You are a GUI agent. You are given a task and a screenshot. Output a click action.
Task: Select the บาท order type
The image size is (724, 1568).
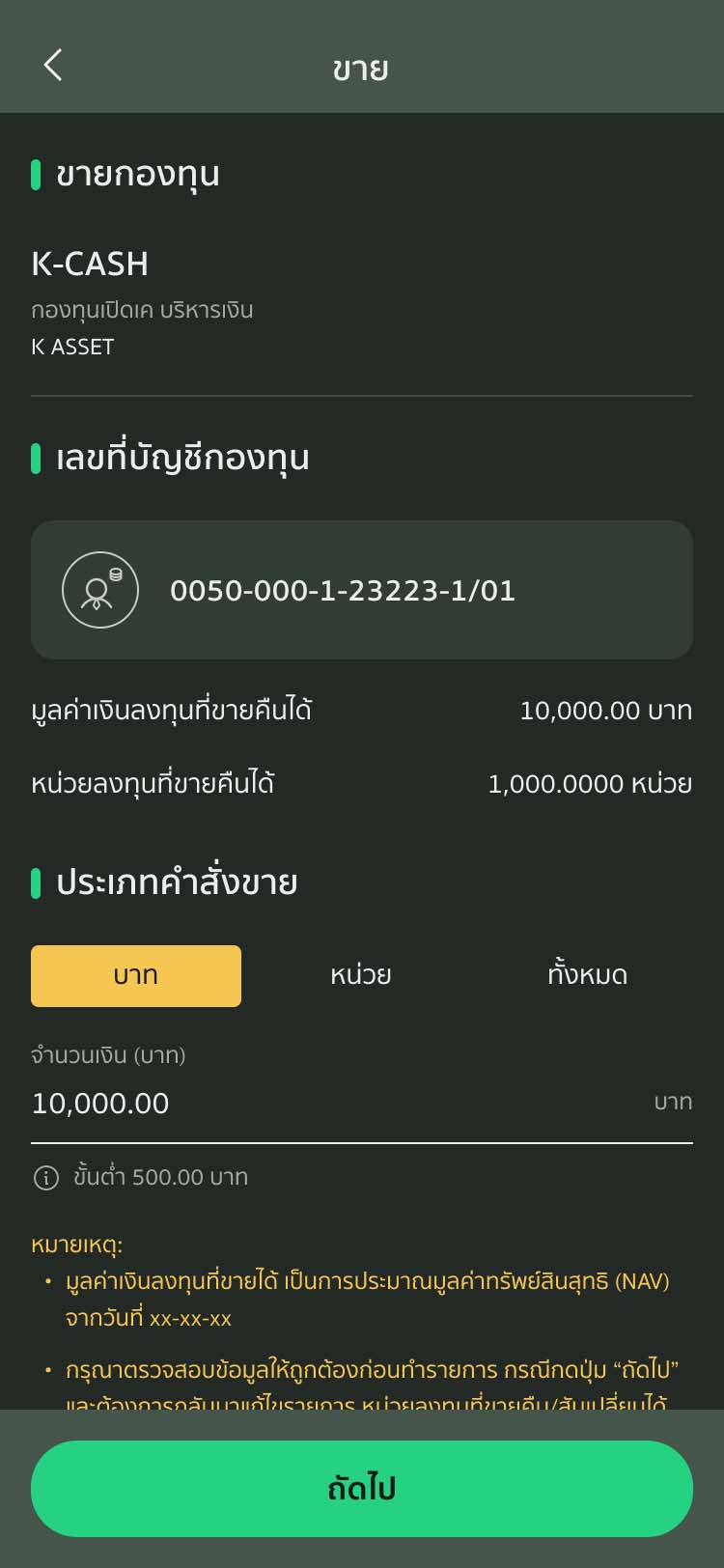pos(136,975)
